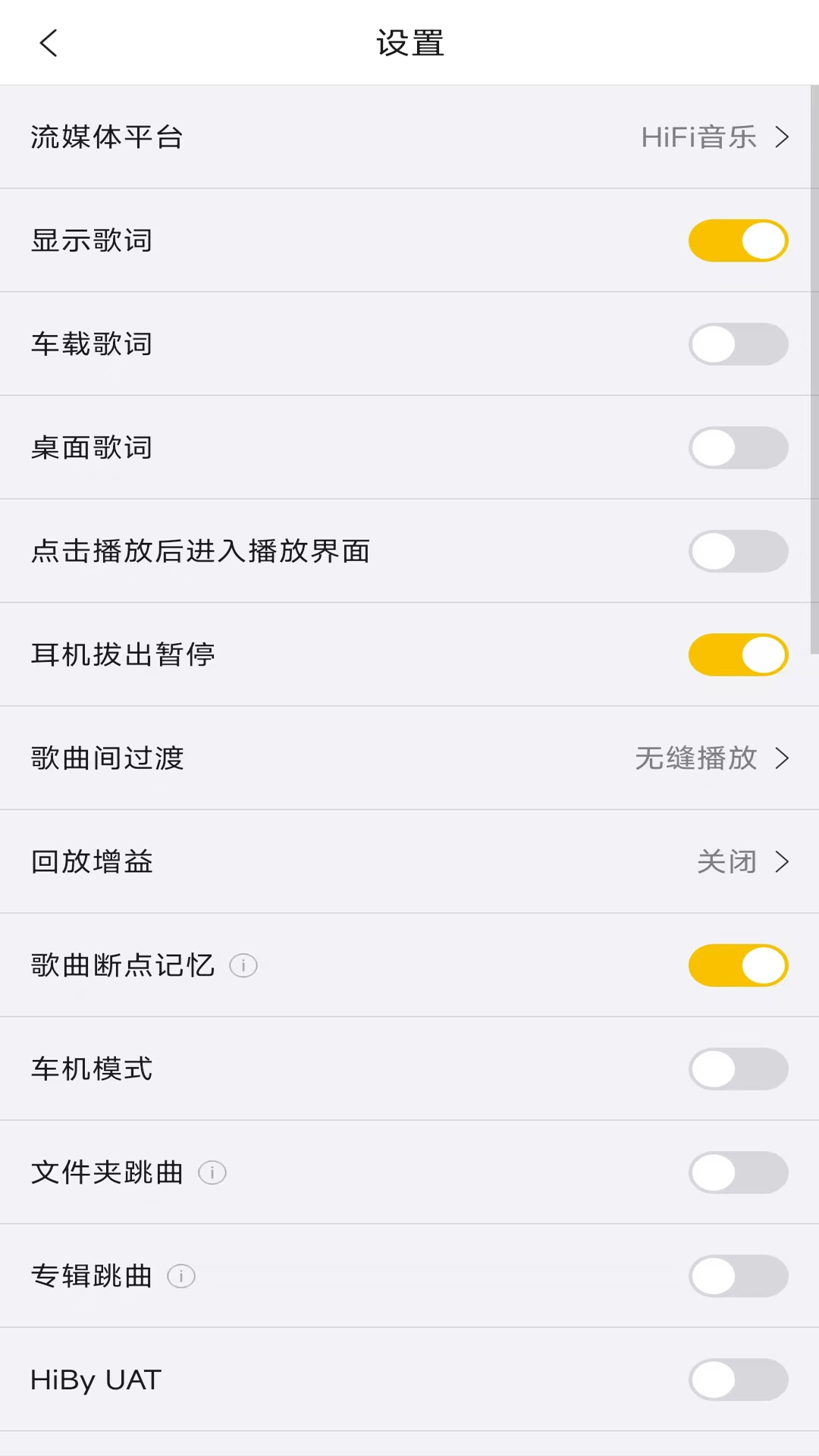Screen dimensions: 819x1456
Task: Turn on 桌面歌词
Action: click(738, 448)
